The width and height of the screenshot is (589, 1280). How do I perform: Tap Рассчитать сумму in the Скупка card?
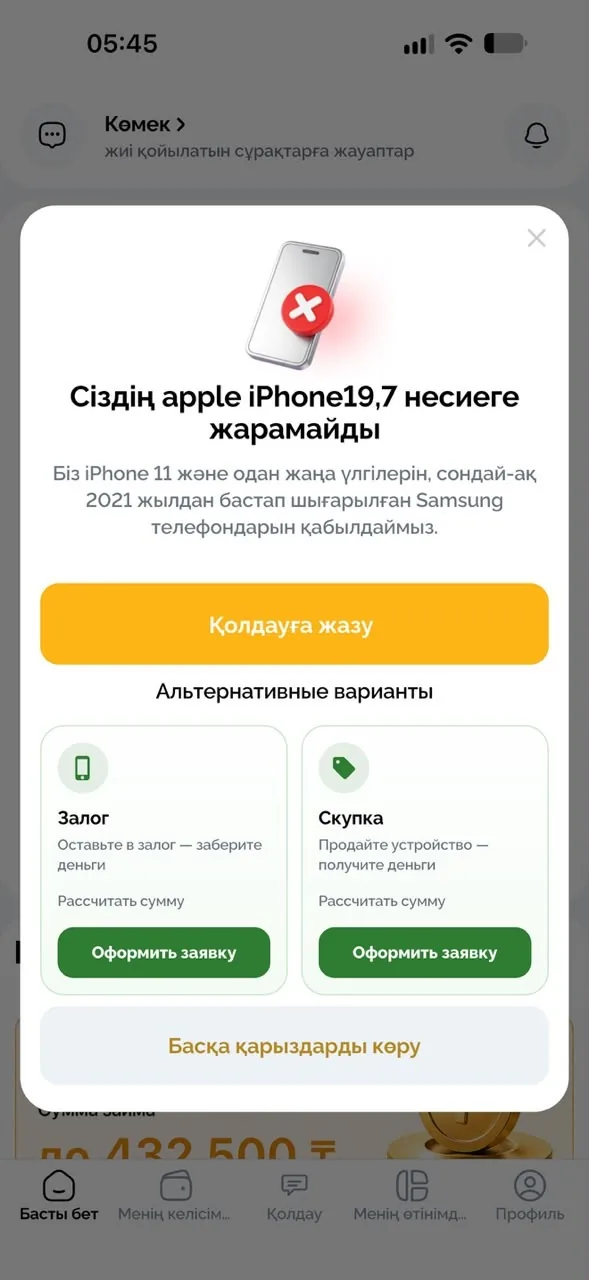[382, 901]
